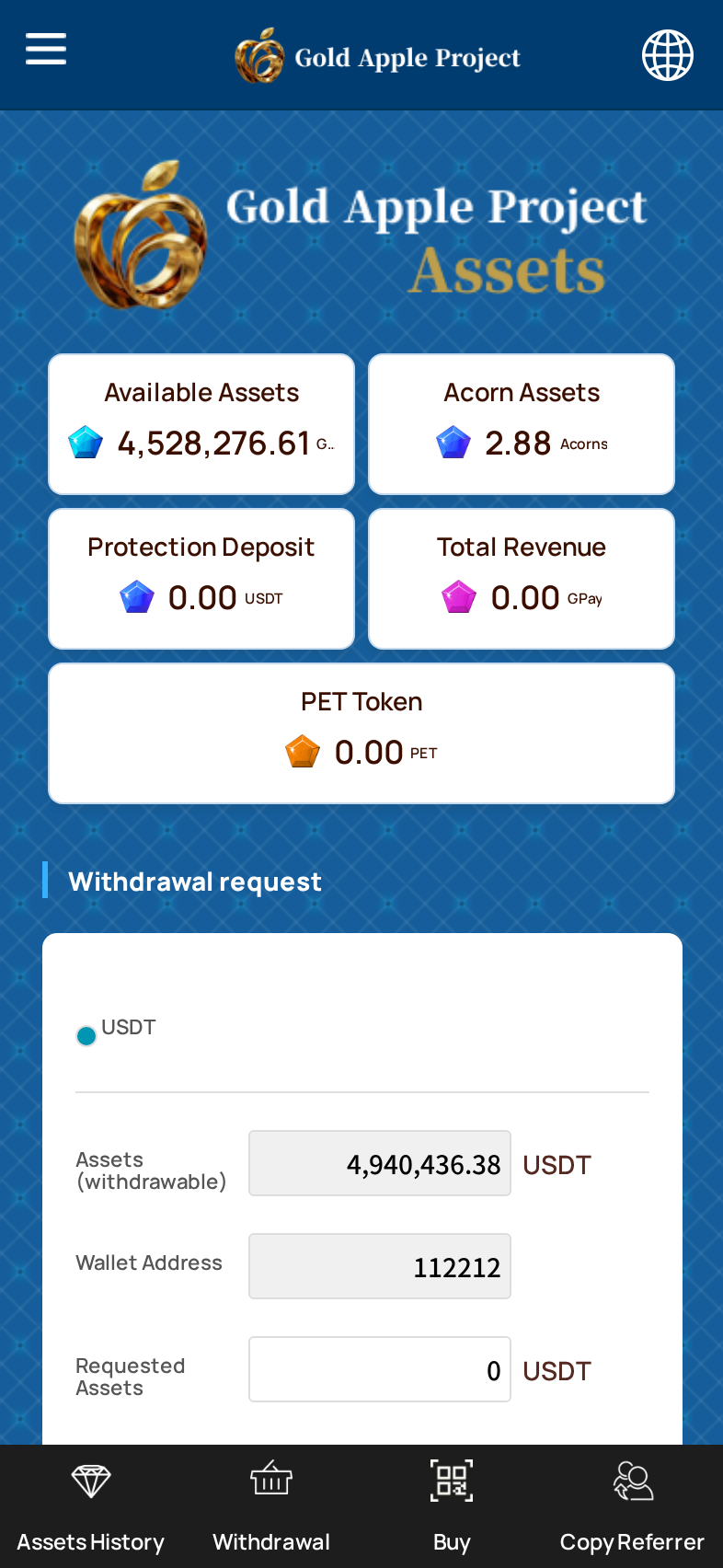The image size is (723, 1568).
Task: Go to the Buy tab
Action: tap(452, 1505)
